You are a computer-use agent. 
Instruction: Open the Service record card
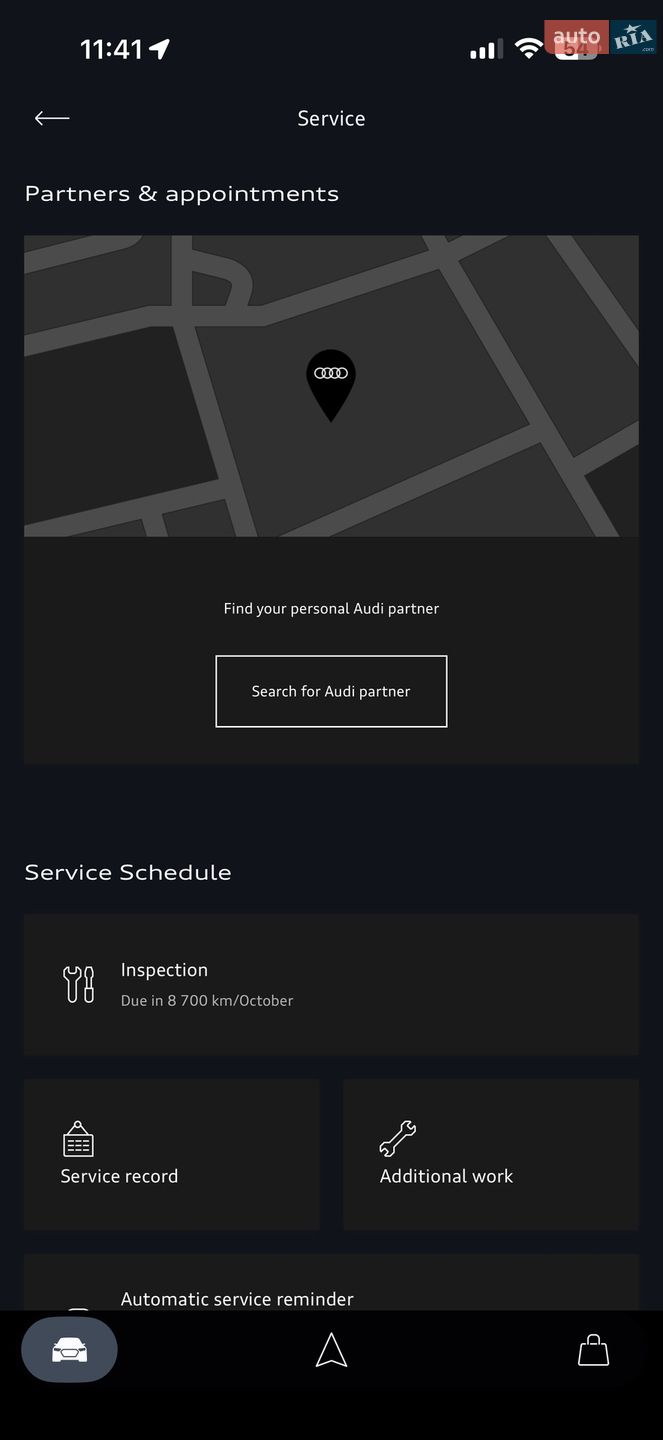click(x=172, y=1154)
